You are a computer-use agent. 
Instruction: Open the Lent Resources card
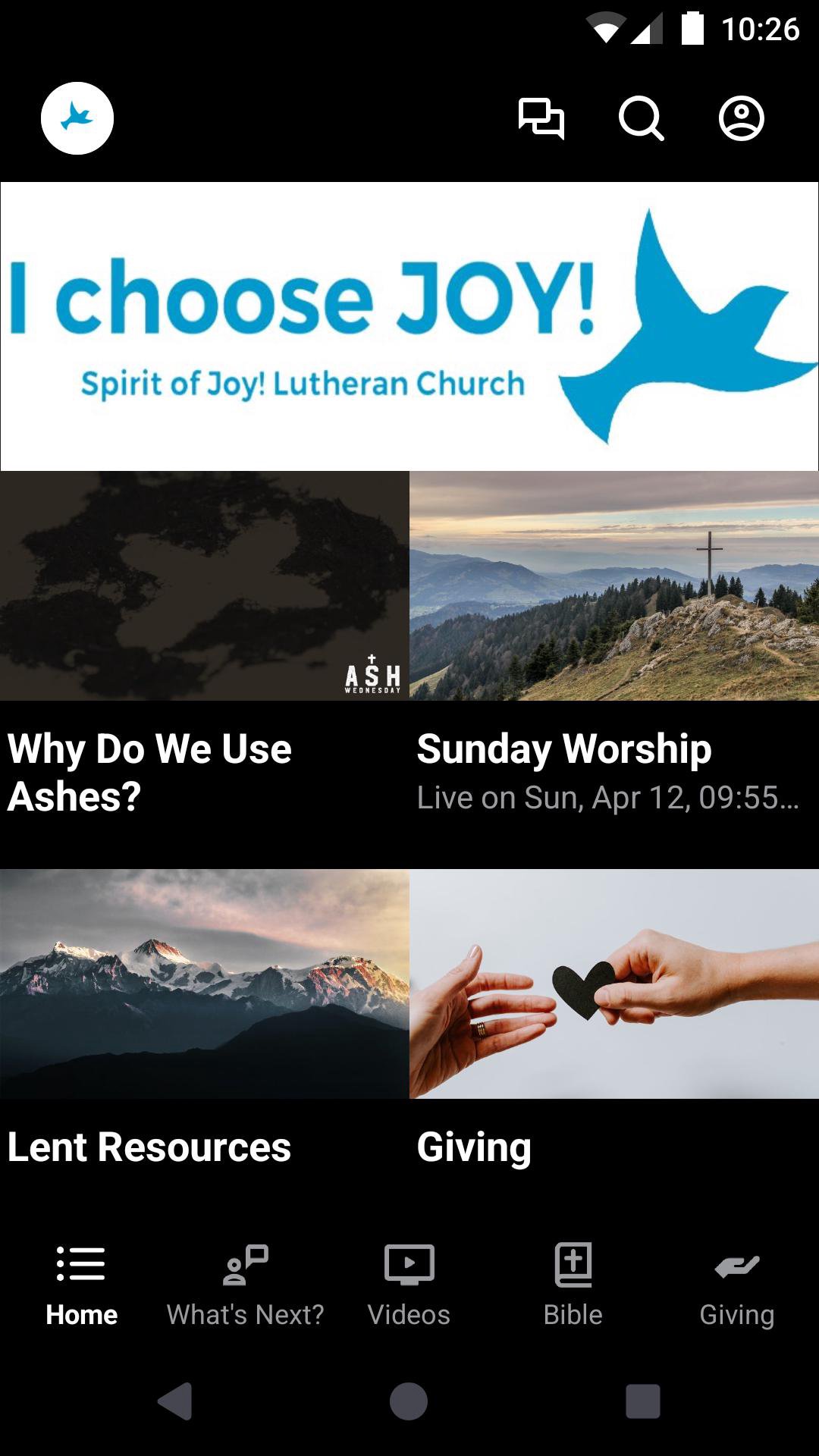point(205,1024)
